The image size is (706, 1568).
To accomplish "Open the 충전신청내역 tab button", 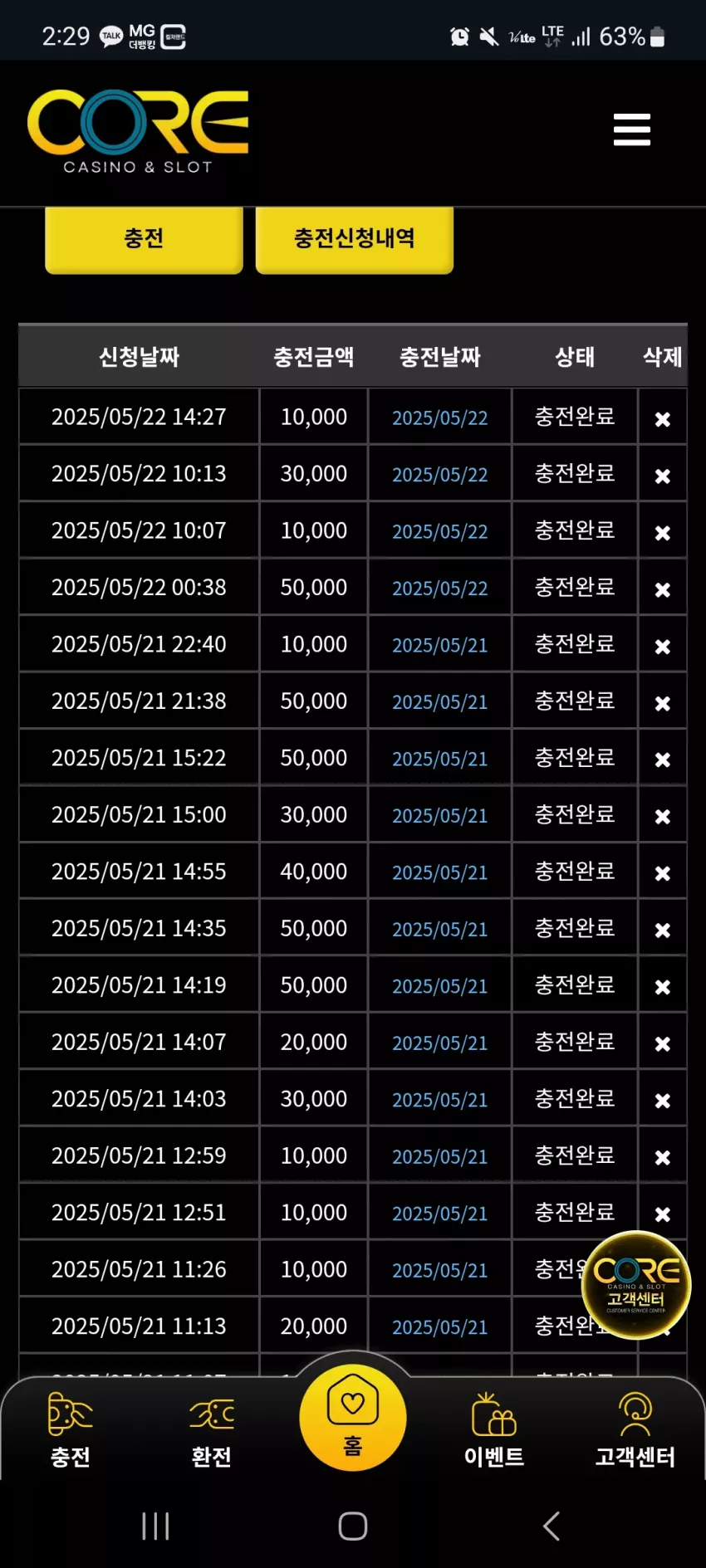I will pyautogui.click(x=355, y=239).
